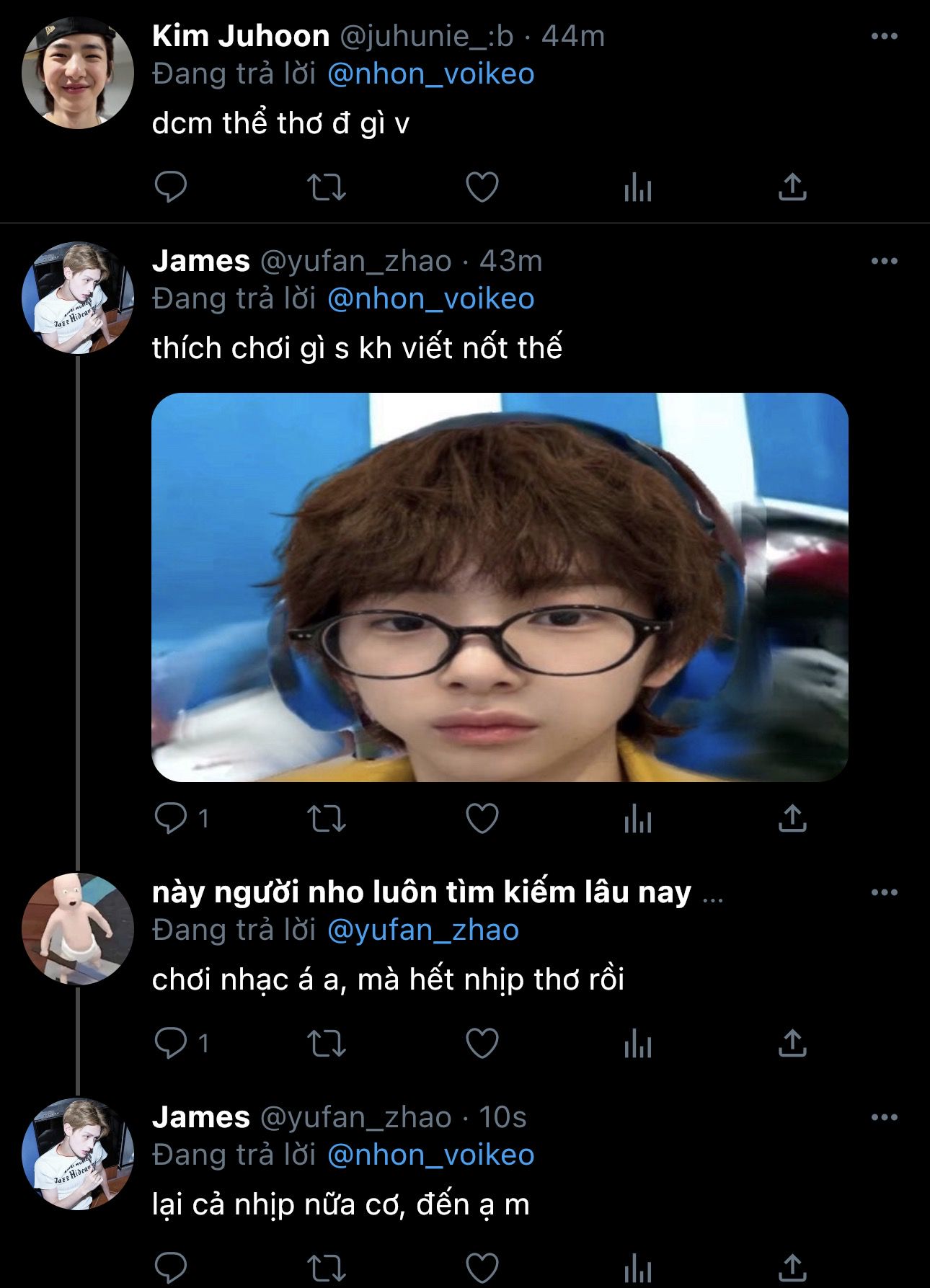The image size is (930, 1288).
Task: Open overflow menu on Kim Juhoon's tweet
Action: [x=884, y=36]
